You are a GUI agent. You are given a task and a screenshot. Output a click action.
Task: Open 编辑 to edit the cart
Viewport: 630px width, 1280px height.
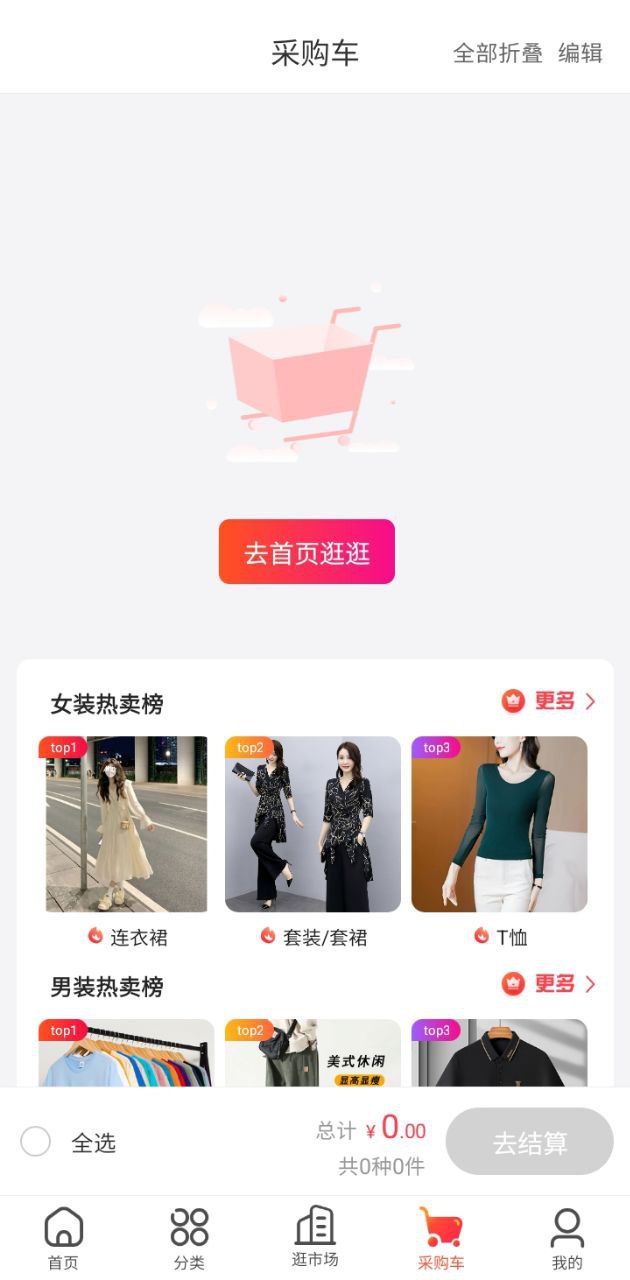pos(580,53)
